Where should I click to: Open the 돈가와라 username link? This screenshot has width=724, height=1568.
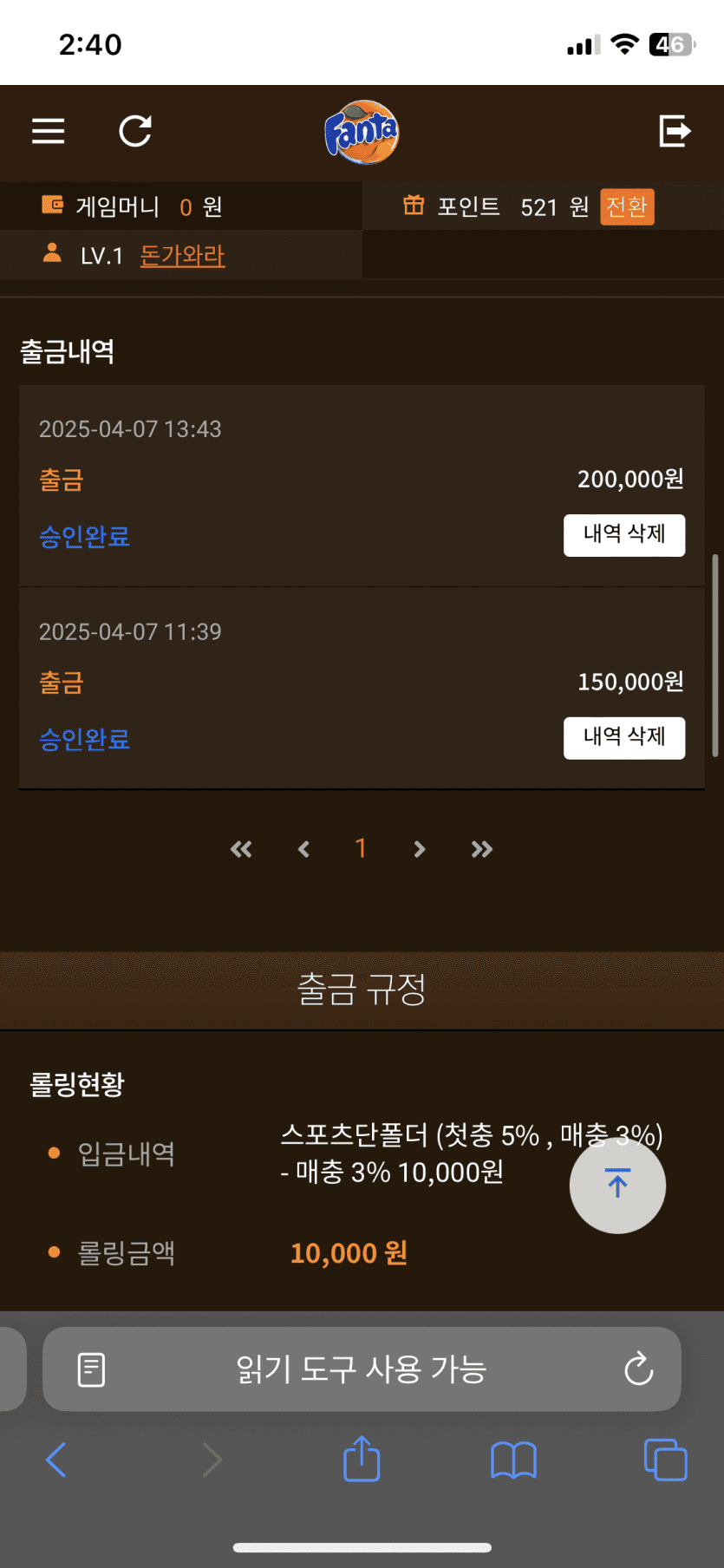click(182, 256)
